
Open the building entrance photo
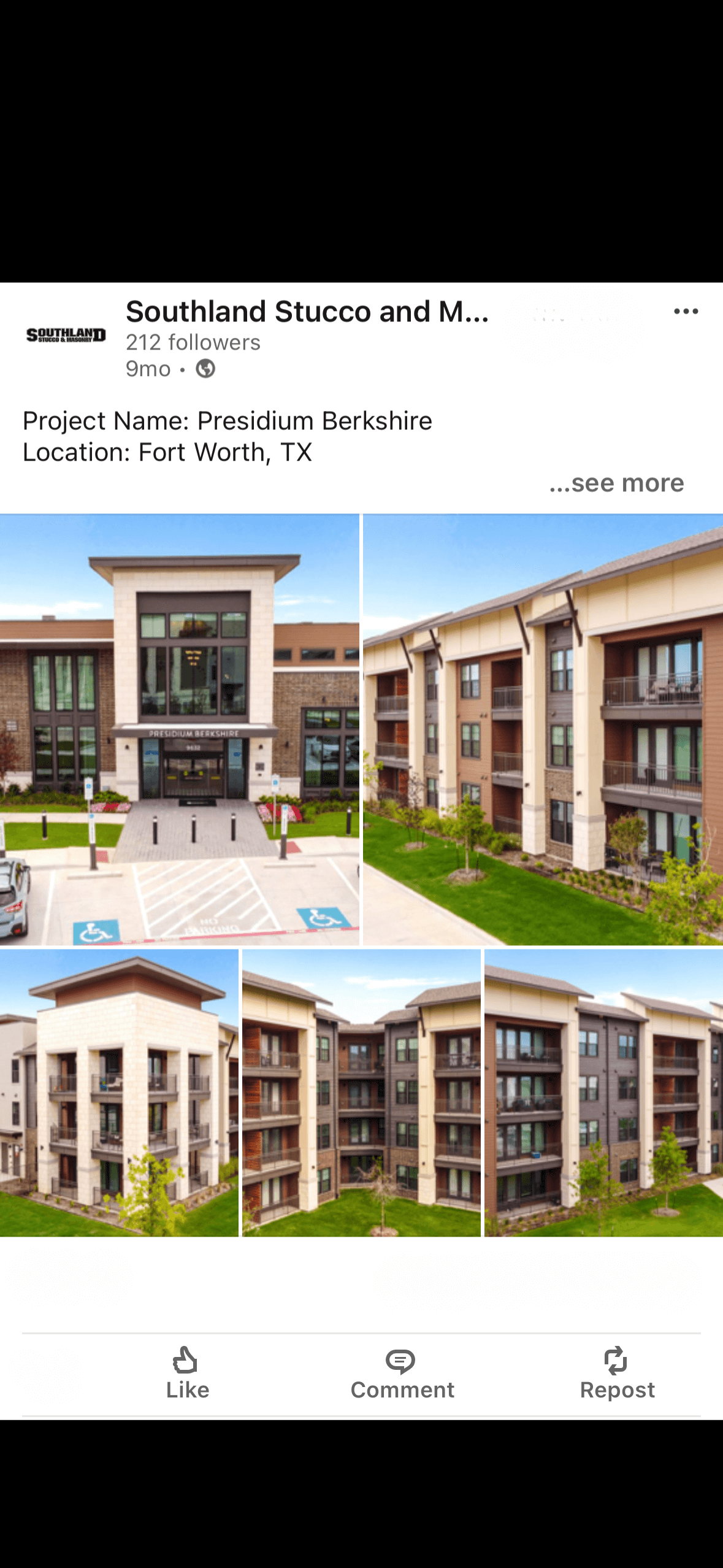[179, 729]
